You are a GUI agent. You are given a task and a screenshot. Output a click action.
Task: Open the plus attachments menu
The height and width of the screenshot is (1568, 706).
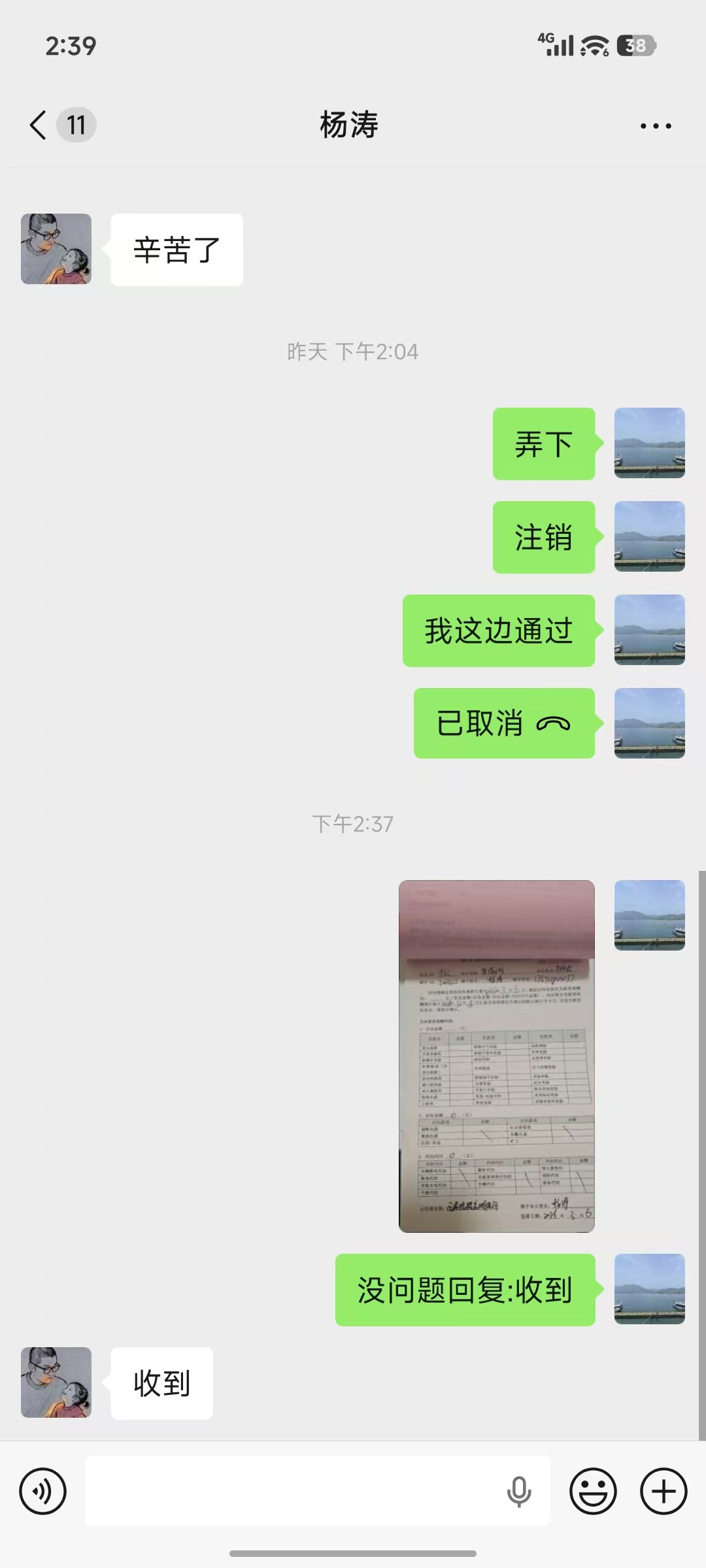click(x=663, y=1492)
